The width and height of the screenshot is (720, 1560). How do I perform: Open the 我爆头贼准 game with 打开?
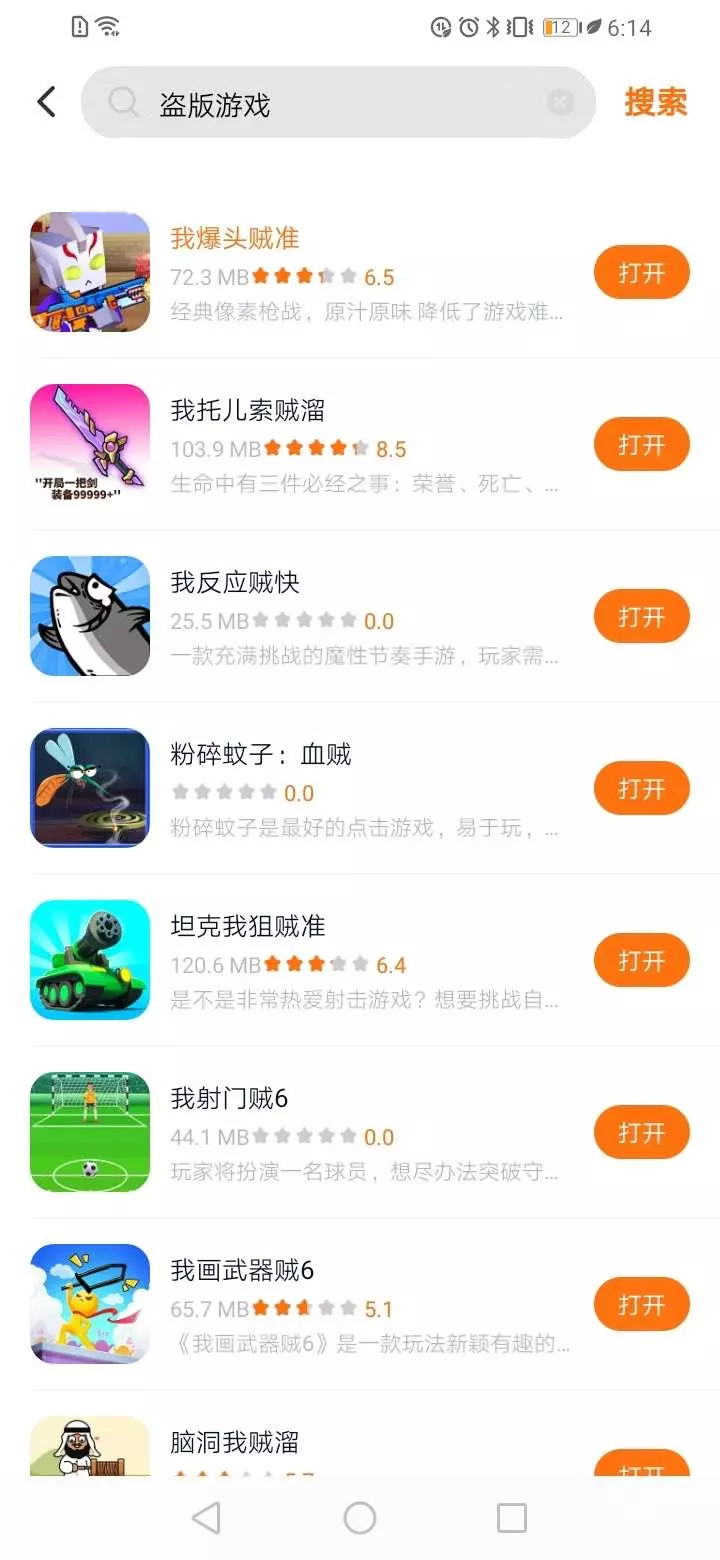641,272
